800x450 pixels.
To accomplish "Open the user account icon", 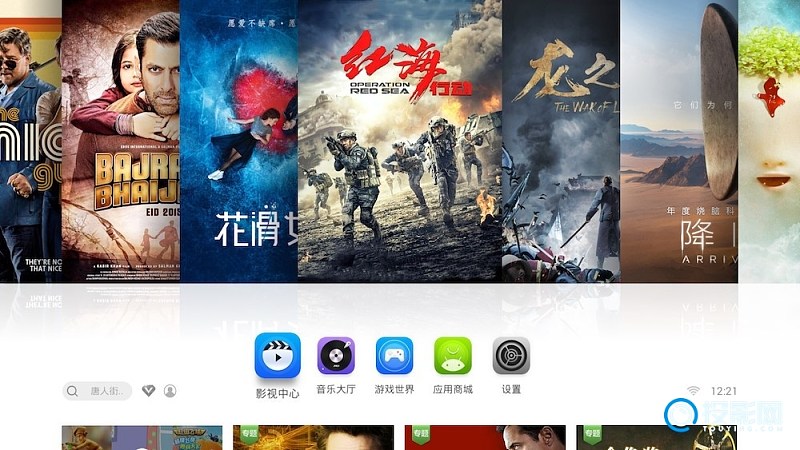I will (170, 391).
